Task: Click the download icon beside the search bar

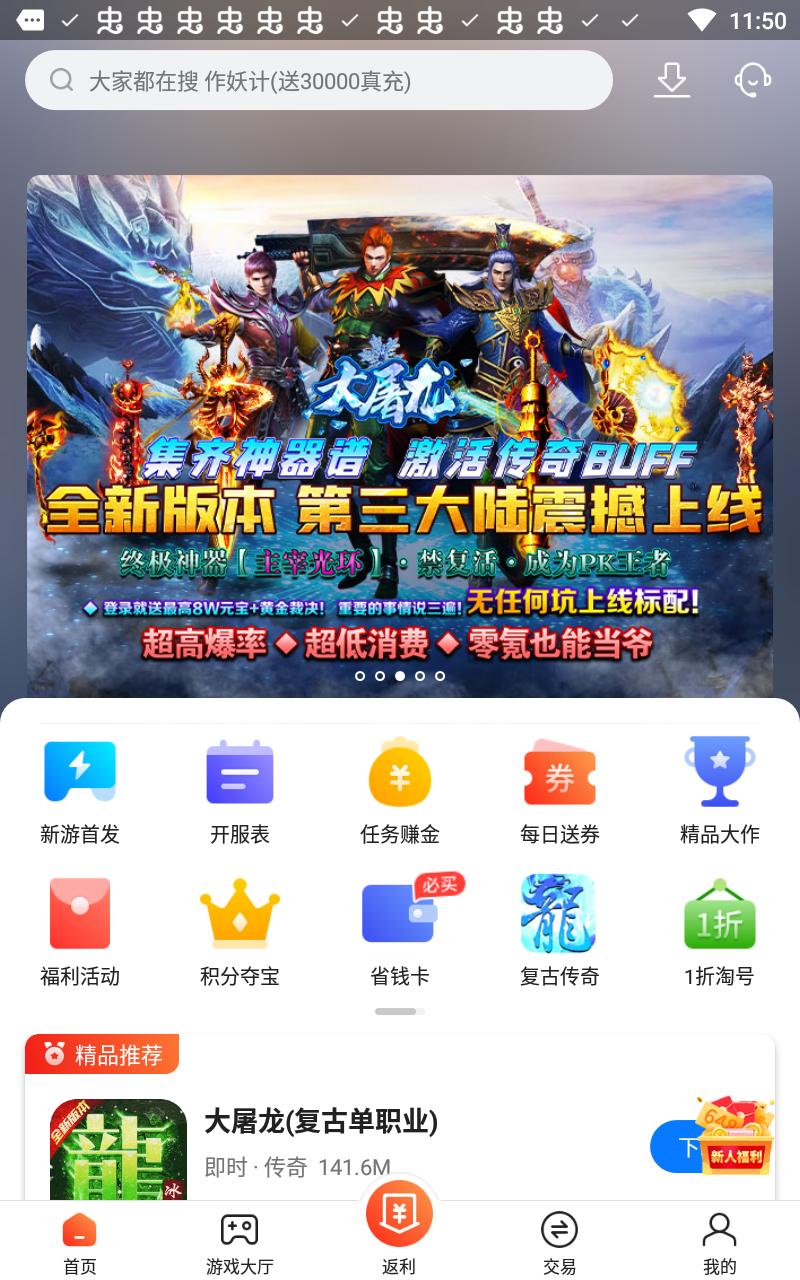Action: 672,80
